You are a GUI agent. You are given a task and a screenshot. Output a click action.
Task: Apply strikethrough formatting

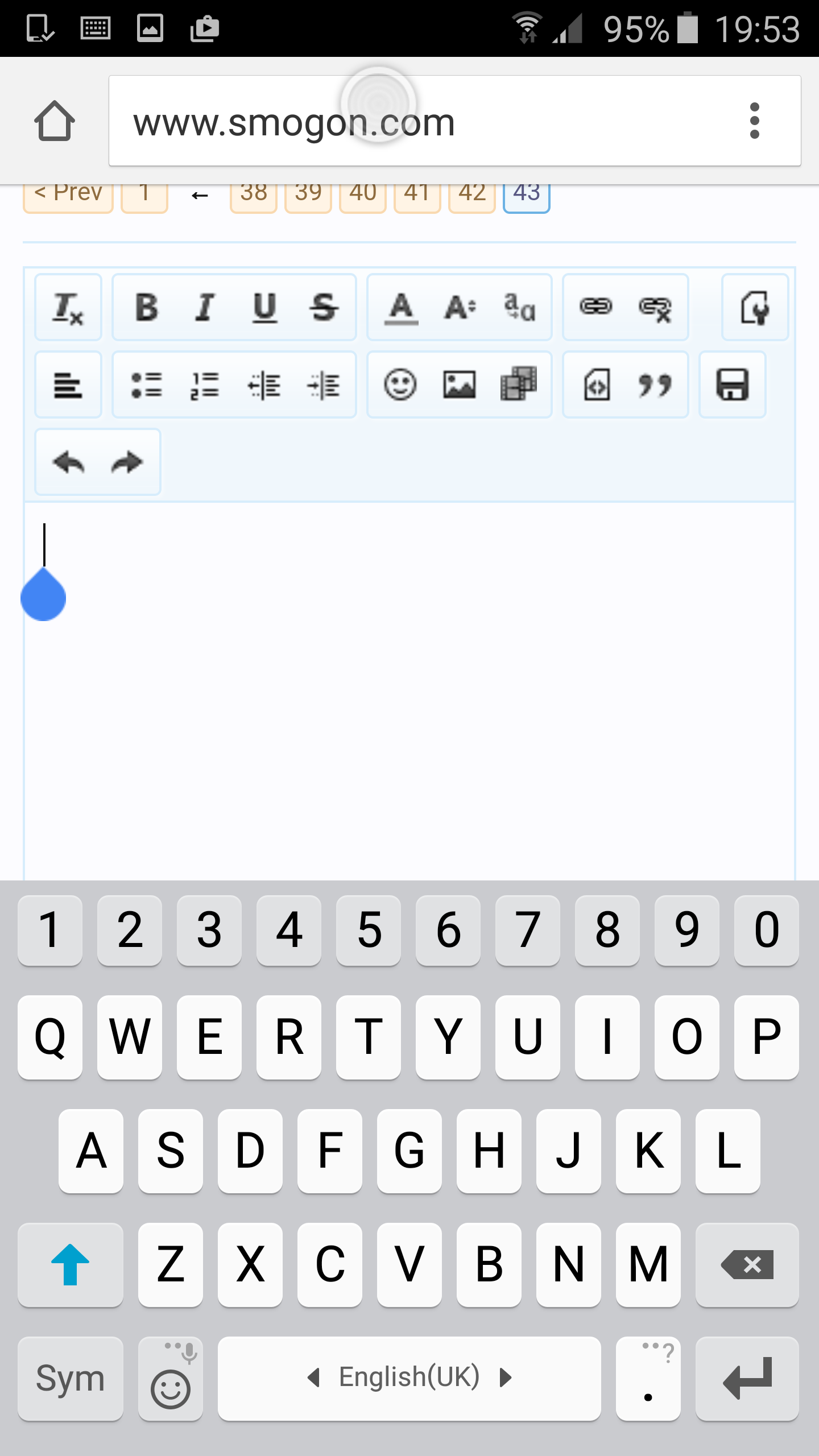(x=324, y=308)
